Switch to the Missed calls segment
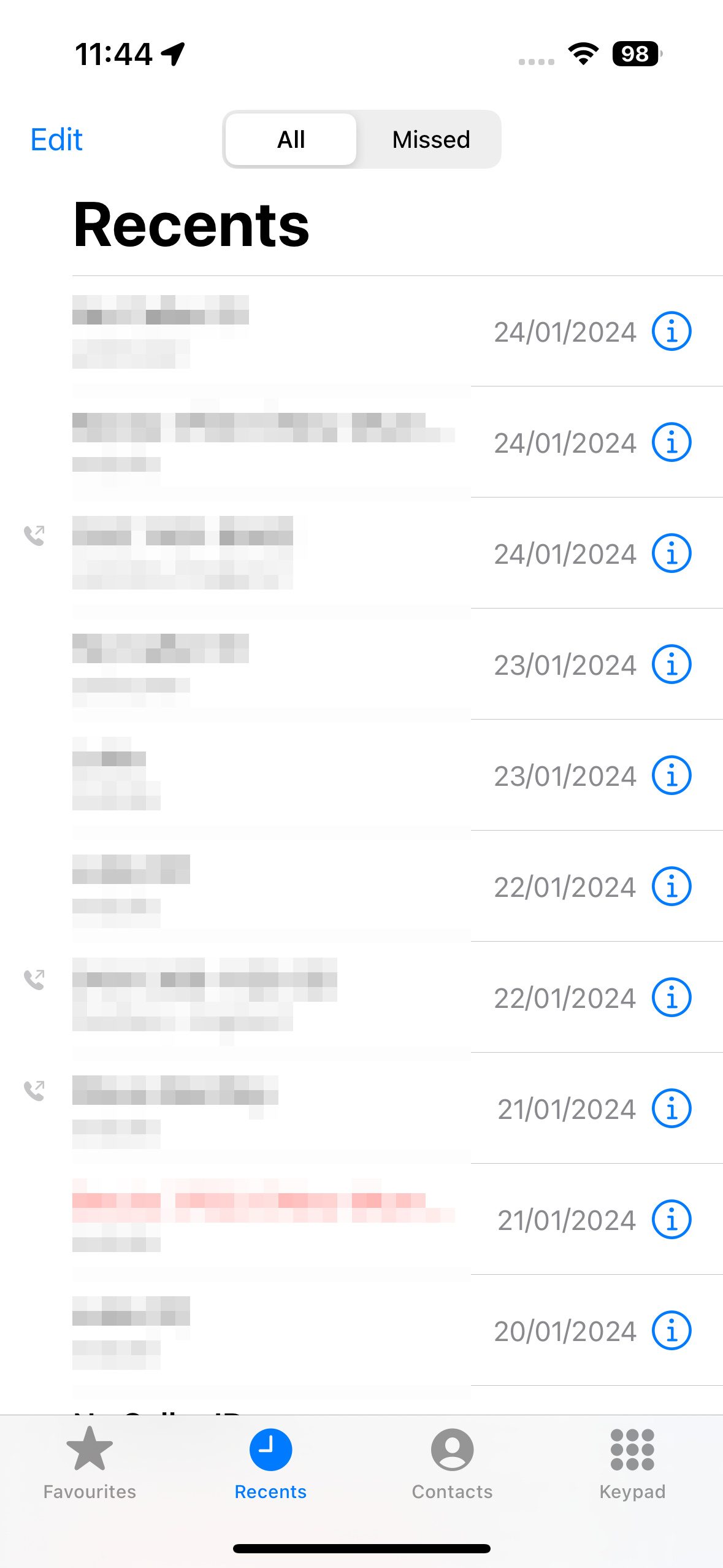The height and width of the screenshot is (1568, 723). (x=430, y=140)
